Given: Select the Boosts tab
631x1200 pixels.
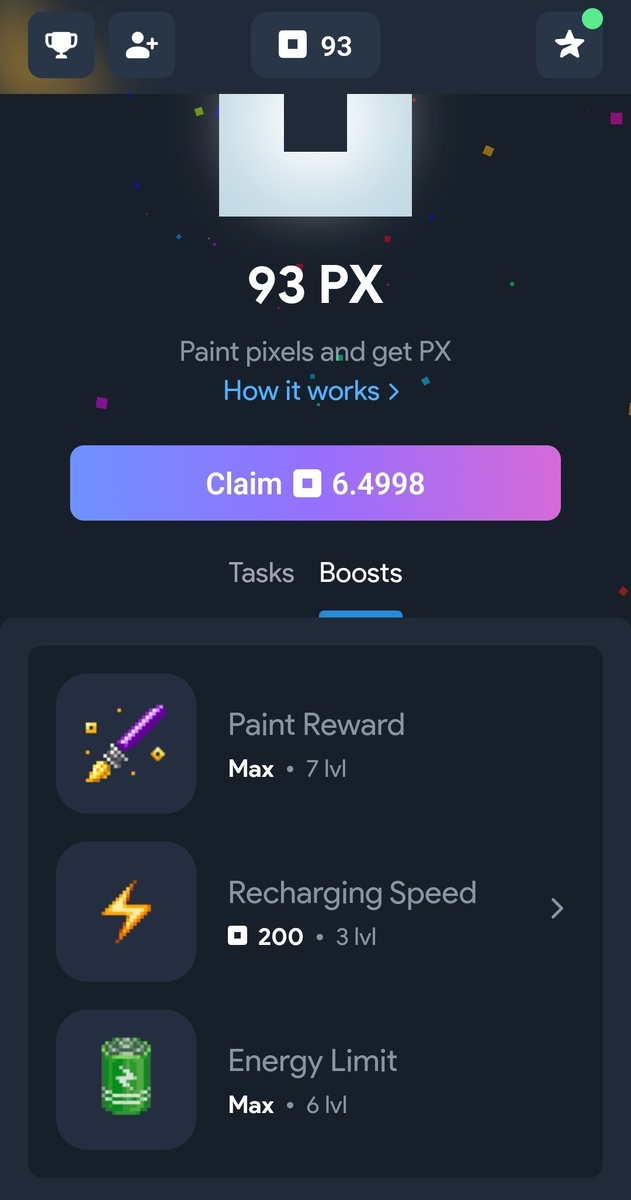Looking at the screenshot, I should click(x=360, y=573).
